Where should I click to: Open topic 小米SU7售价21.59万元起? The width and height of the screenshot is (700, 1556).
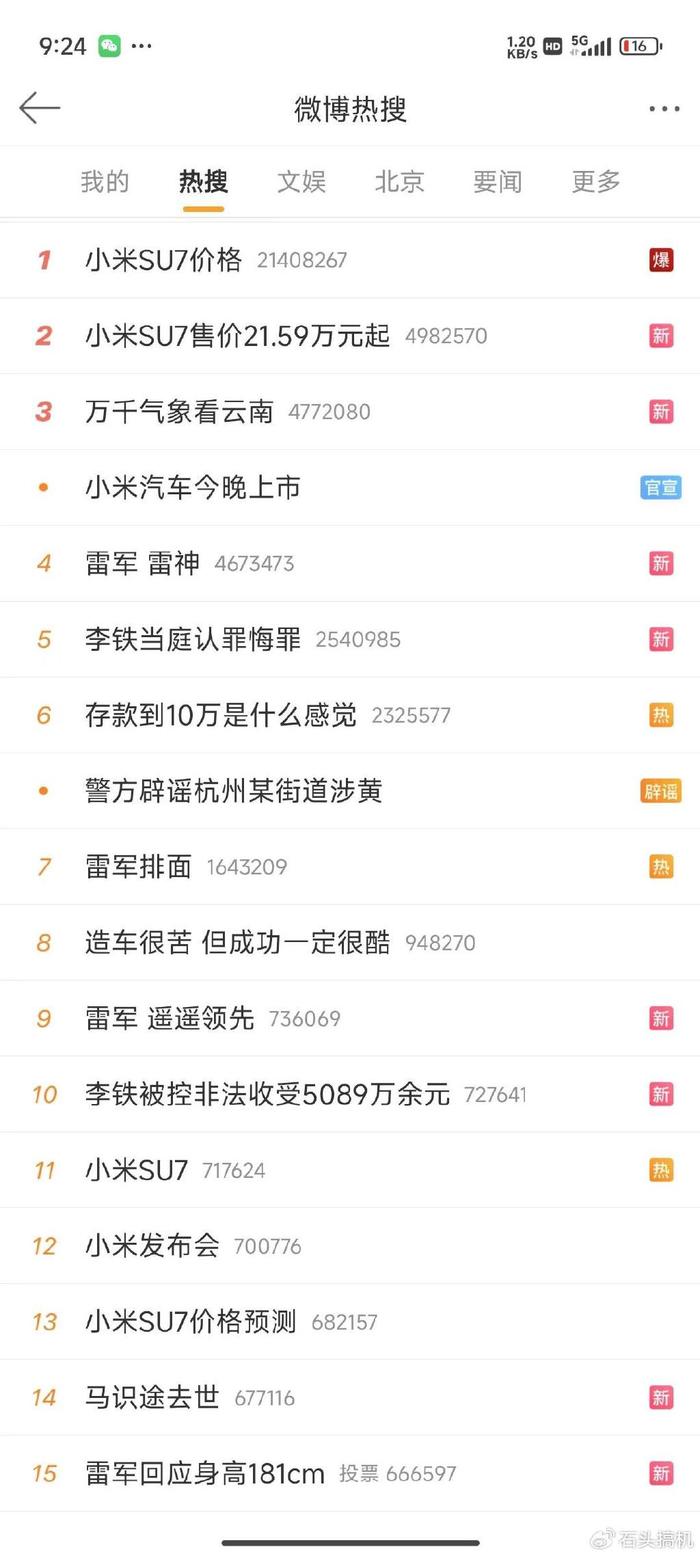pyautogui.click(x=350, y=336)
